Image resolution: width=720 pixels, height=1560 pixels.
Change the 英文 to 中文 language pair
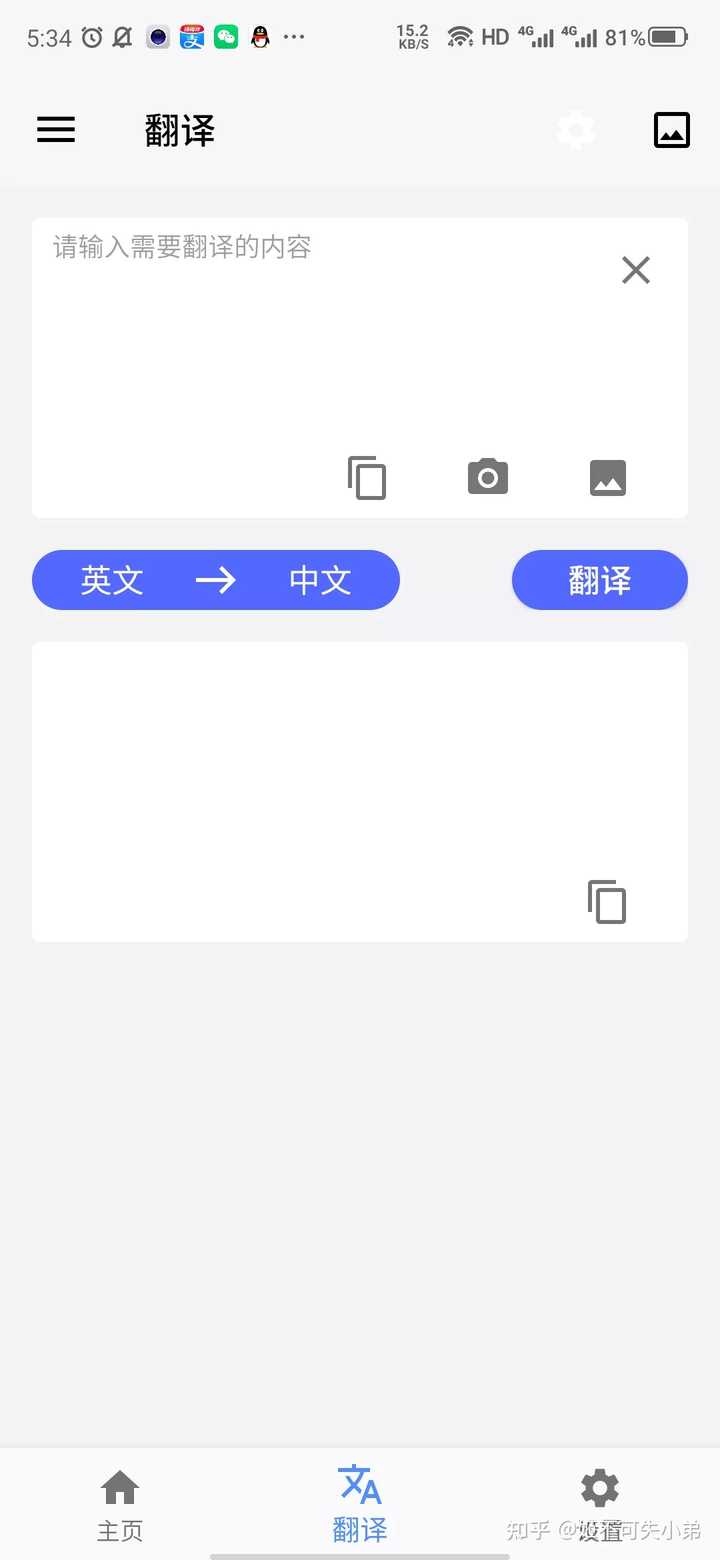(x=216, y=580)
